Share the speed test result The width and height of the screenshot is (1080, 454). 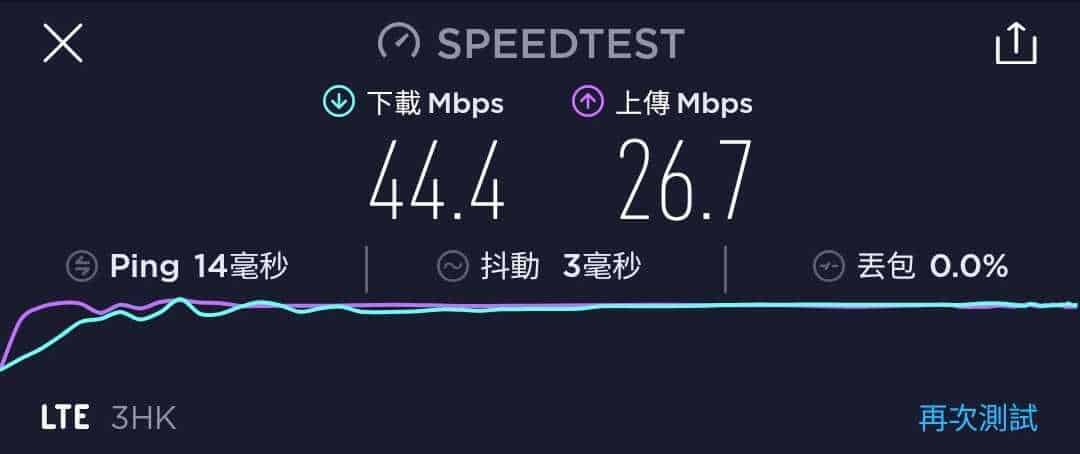(x=1016, y=44)
